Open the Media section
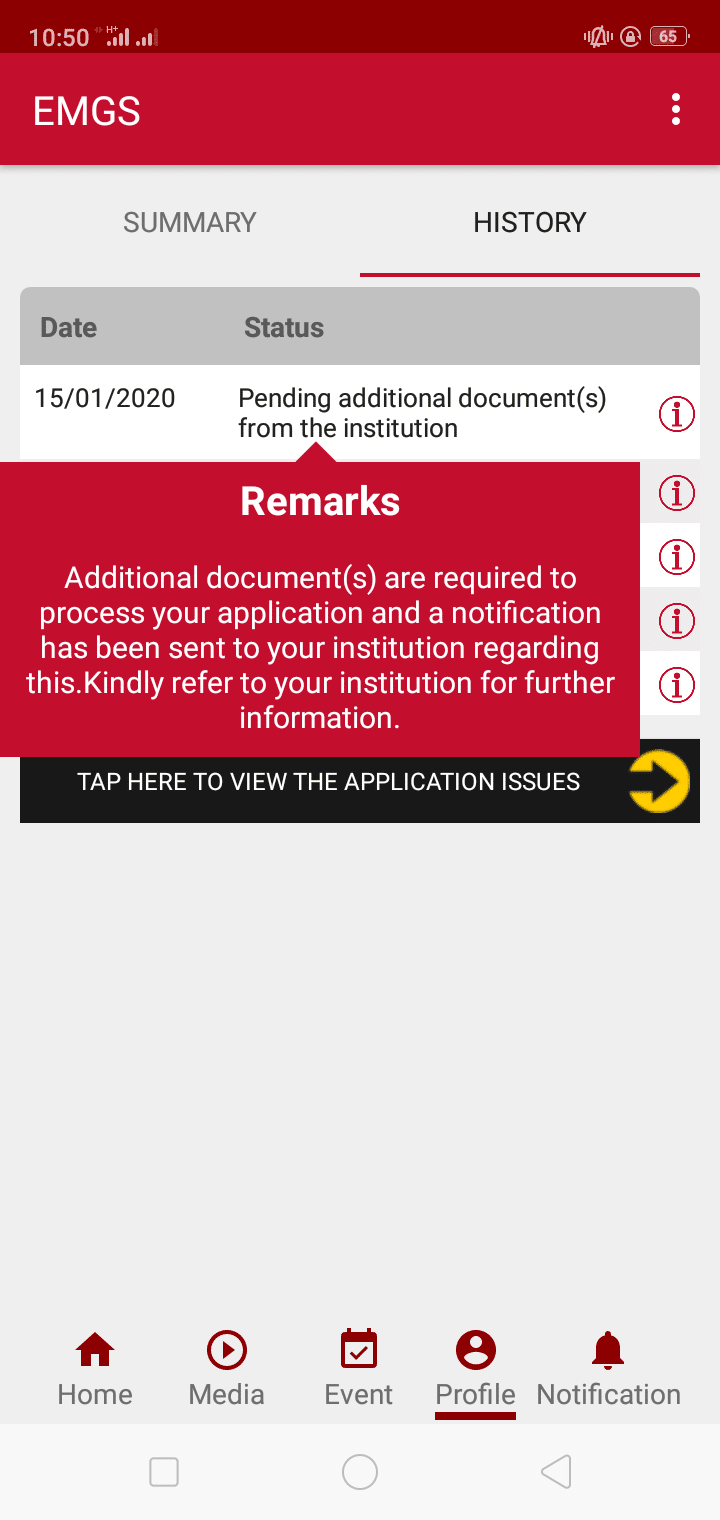 pyautogui.click(x=227, y=1370)
